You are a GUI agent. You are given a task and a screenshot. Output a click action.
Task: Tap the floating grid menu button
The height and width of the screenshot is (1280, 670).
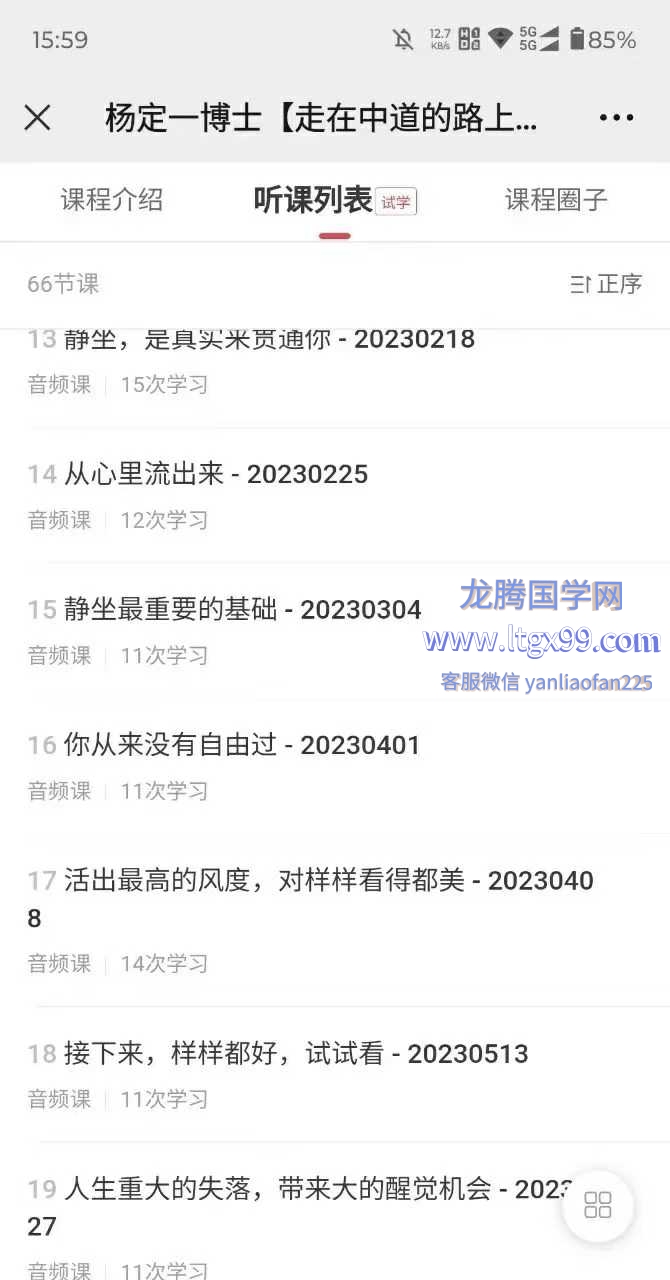pyautogui.click(x=598, y=1205)
